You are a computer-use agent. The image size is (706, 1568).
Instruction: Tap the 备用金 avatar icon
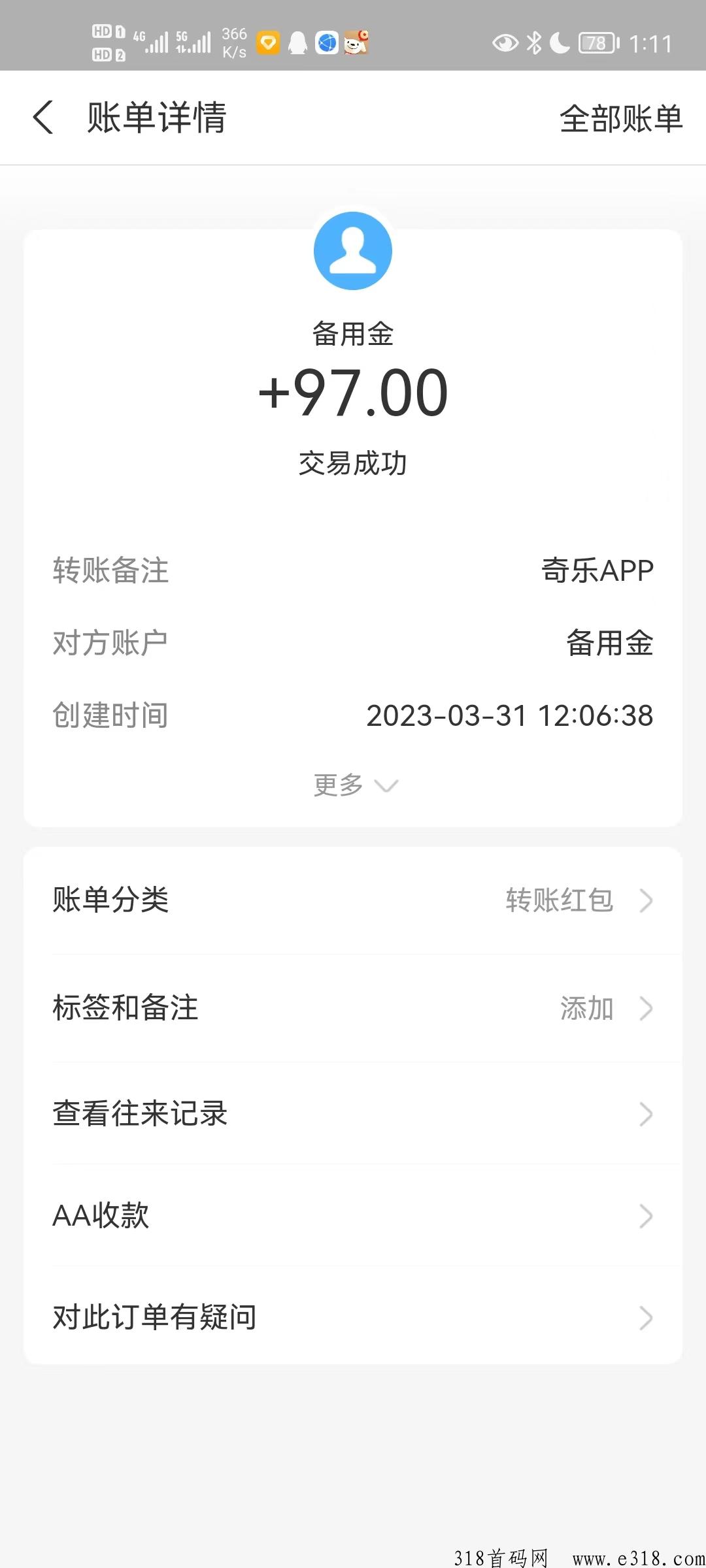353,251
